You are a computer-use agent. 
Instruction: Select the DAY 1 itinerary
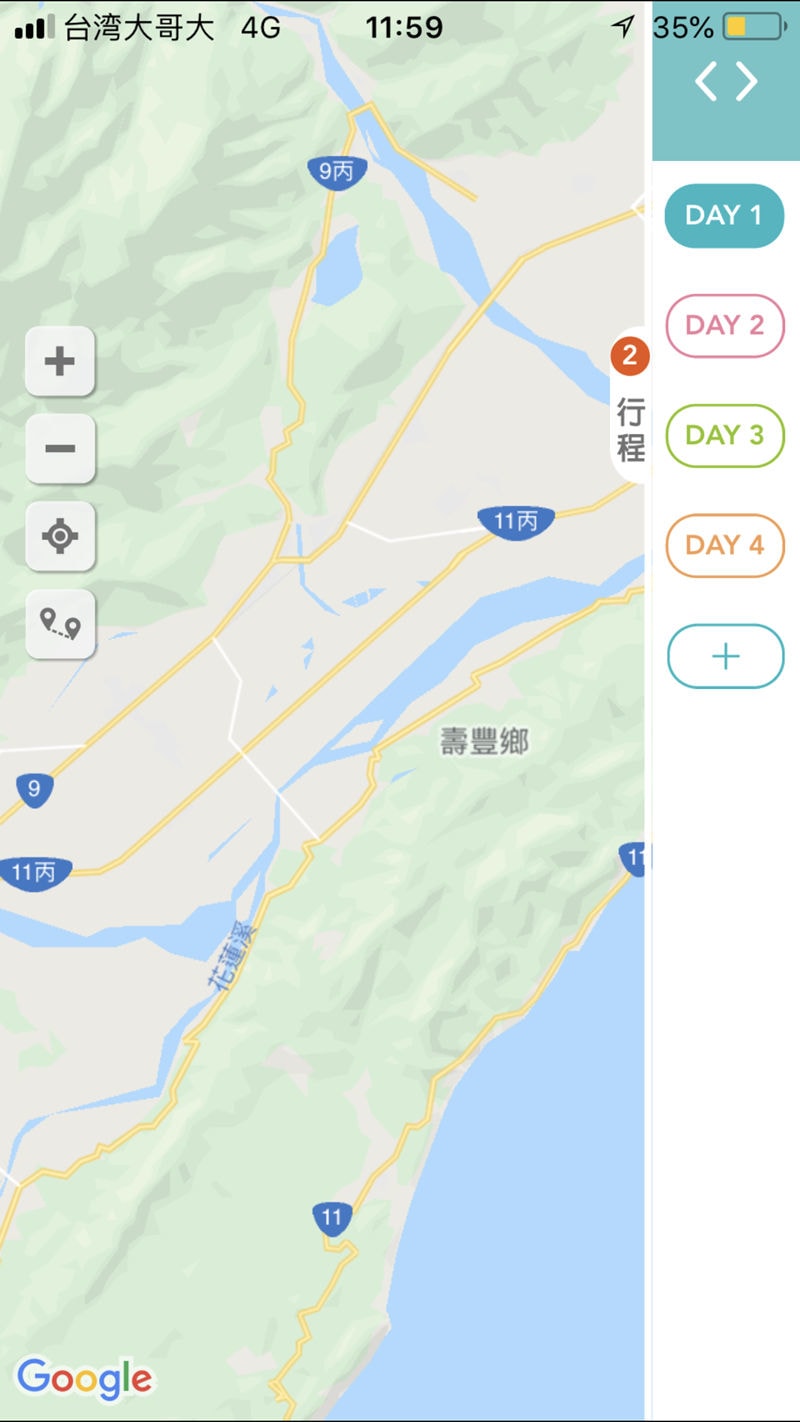(x=724, y=216)
